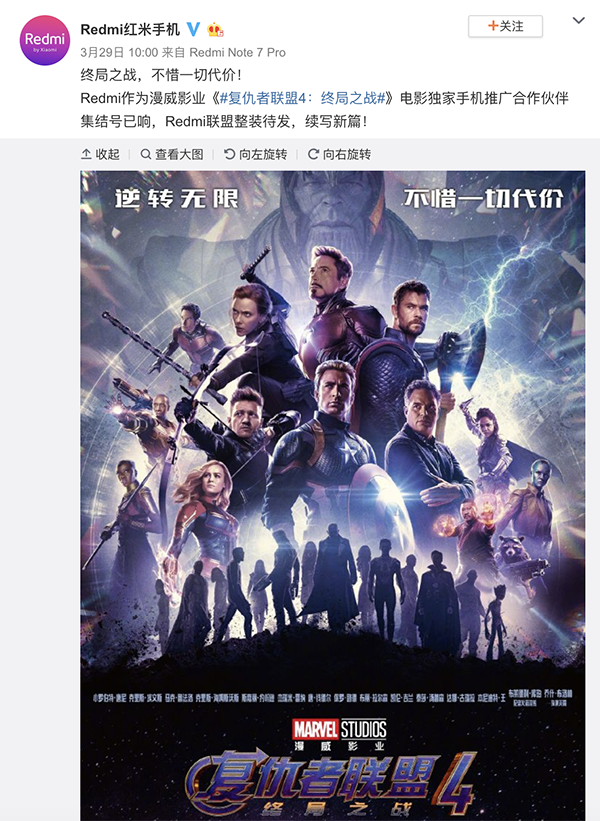View the large image with 查看大图
Image resolution: width=600 pixels, height=821 pixels.
[172, 154]
